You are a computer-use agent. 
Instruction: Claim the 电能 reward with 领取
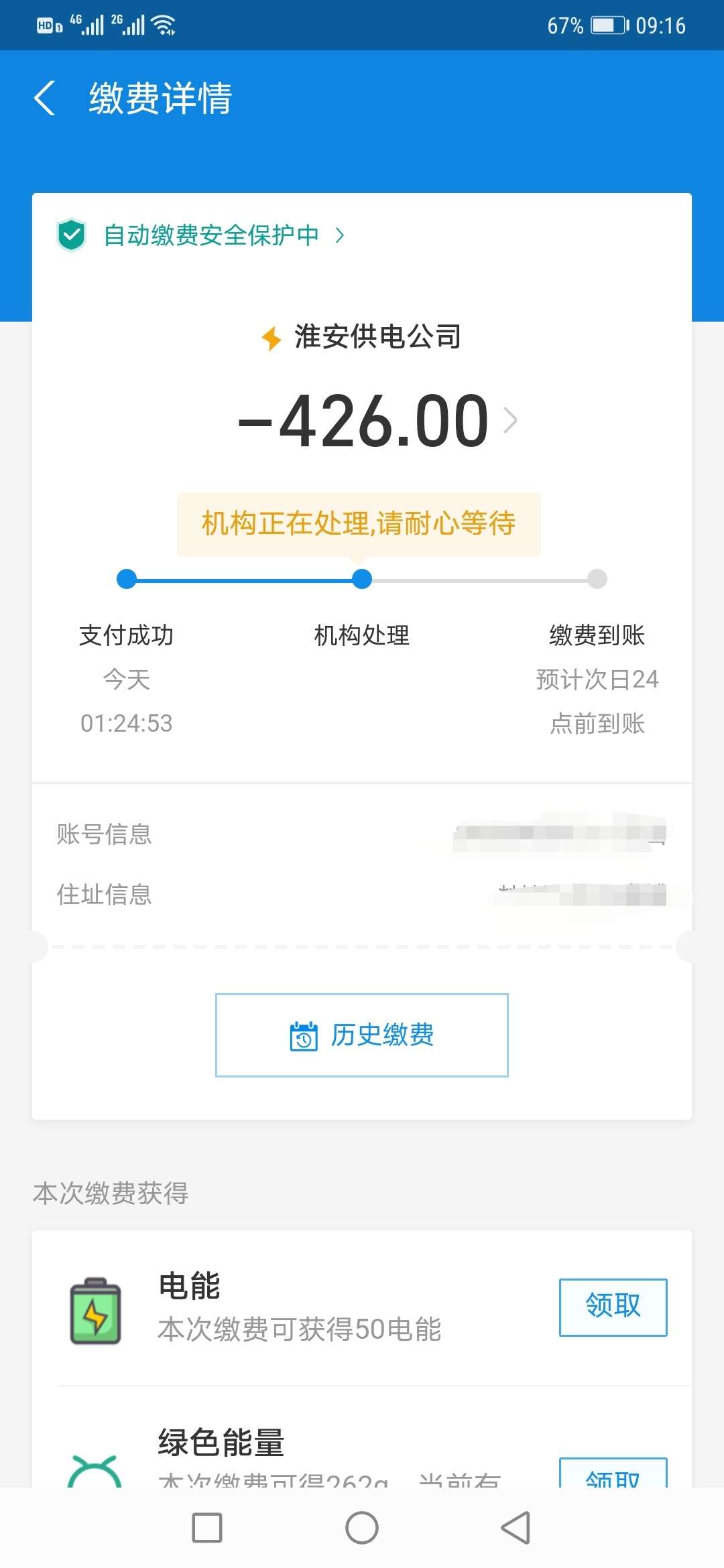coord(613,1307)
